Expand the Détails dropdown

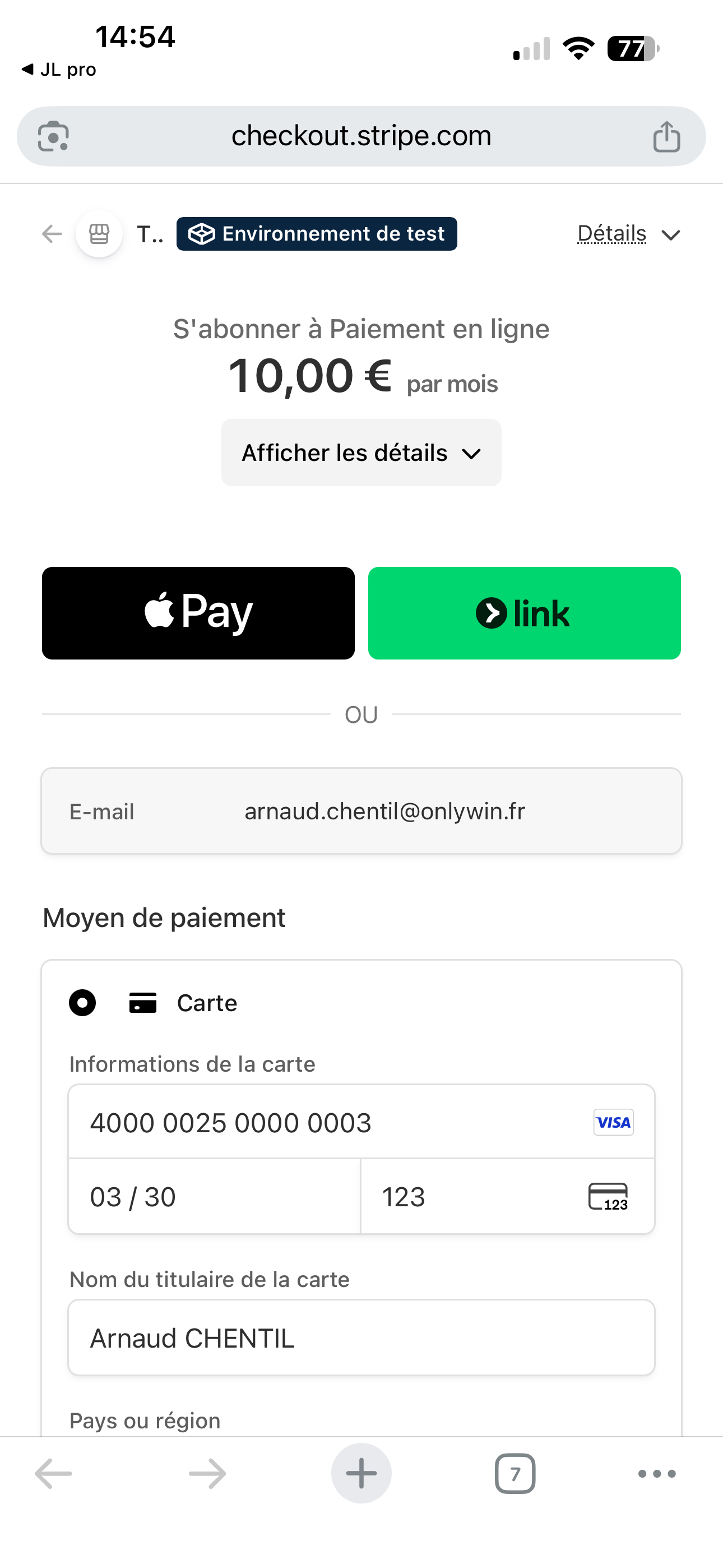click(628, 234)
